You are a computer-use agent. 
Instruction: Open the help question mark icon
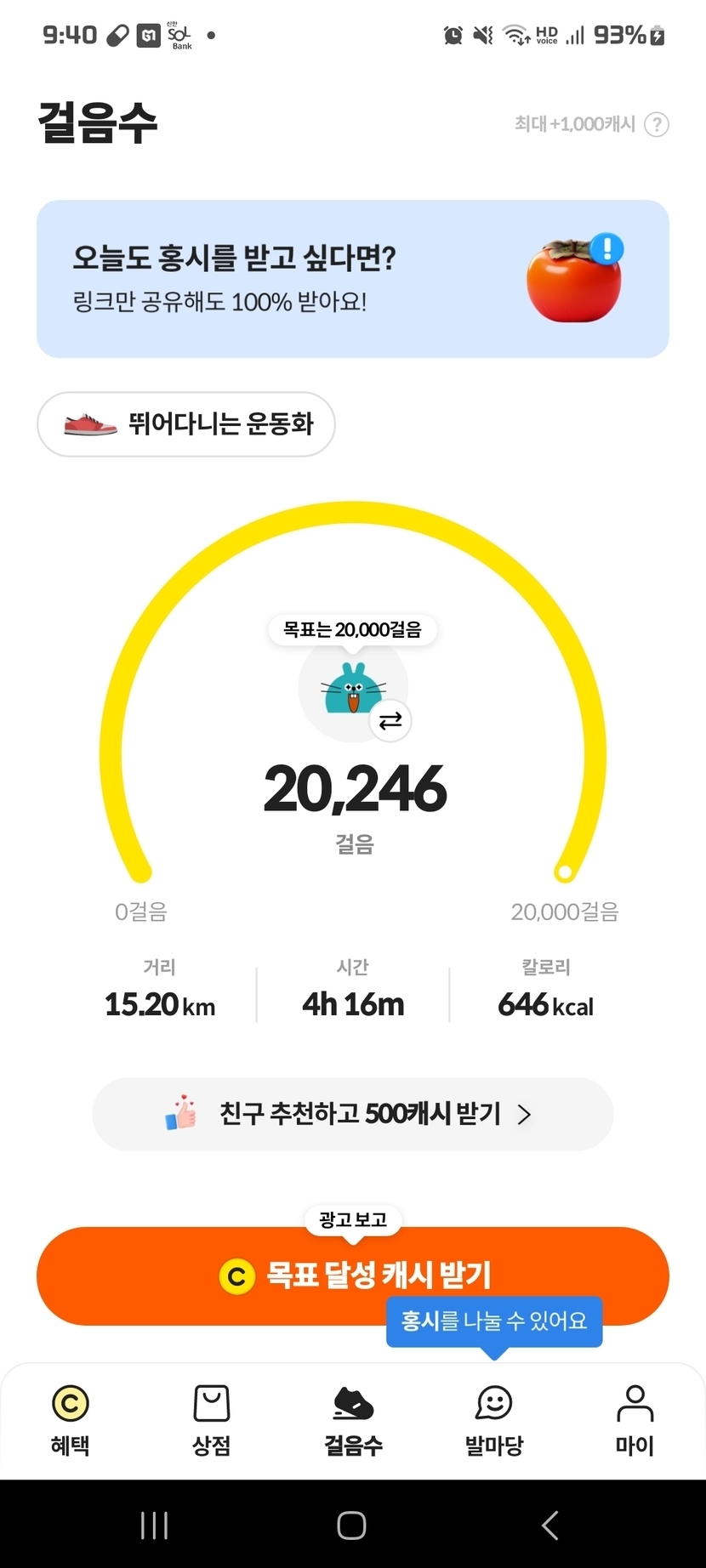pyautogui.click(x=656, y=125)
